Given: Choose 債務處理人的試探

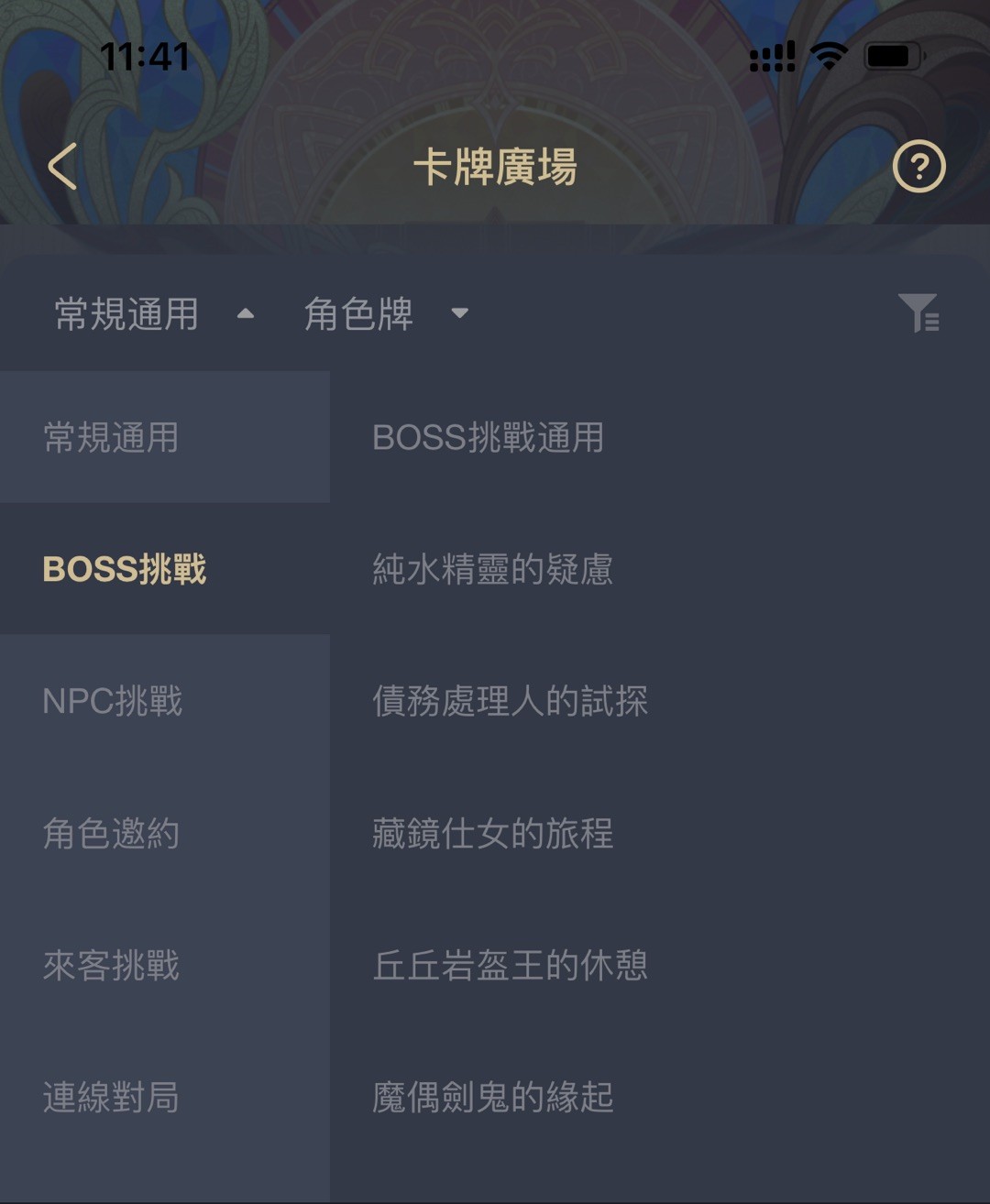Looking at the screenshot, I should [510, 701].
